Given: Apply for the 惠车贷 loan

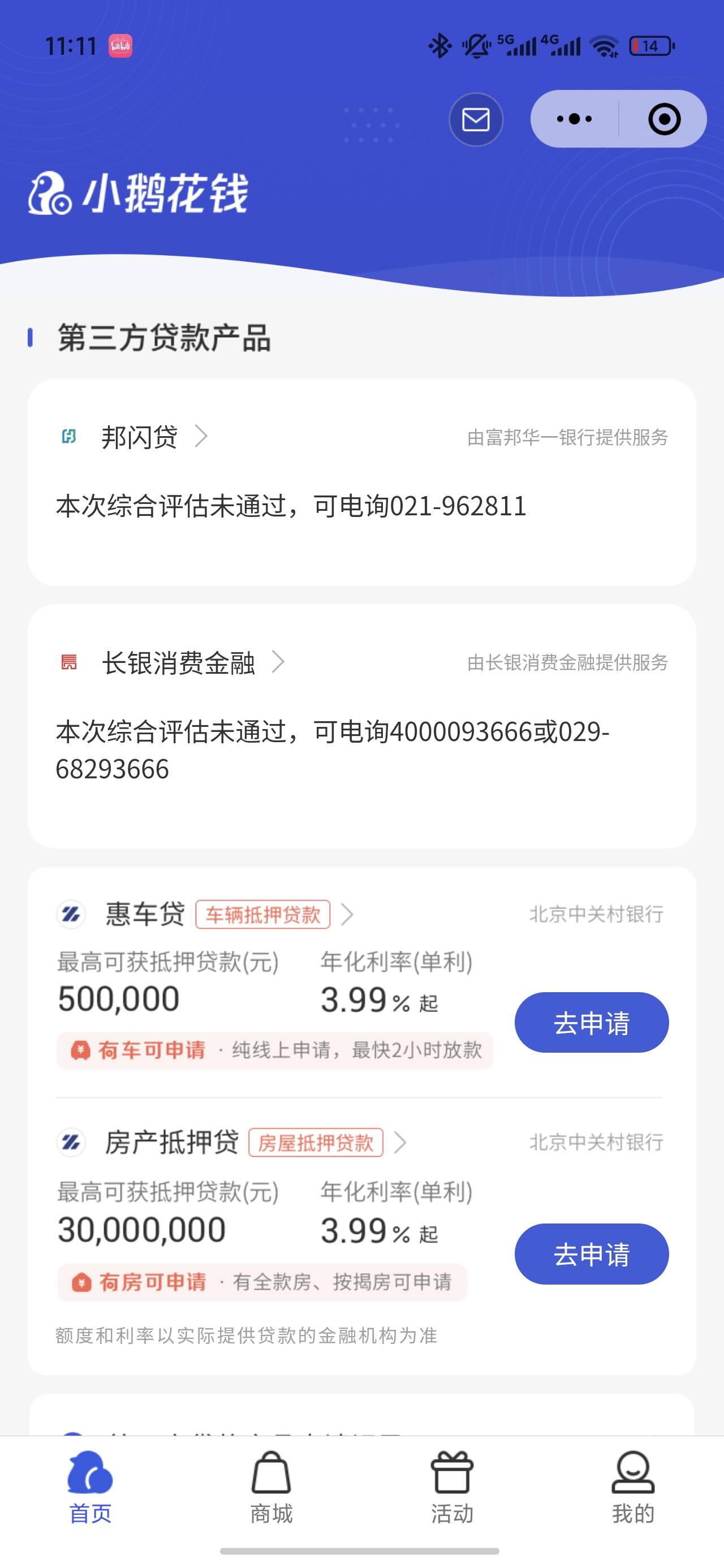Looking at the screenshot, I should click(591, 1022).
